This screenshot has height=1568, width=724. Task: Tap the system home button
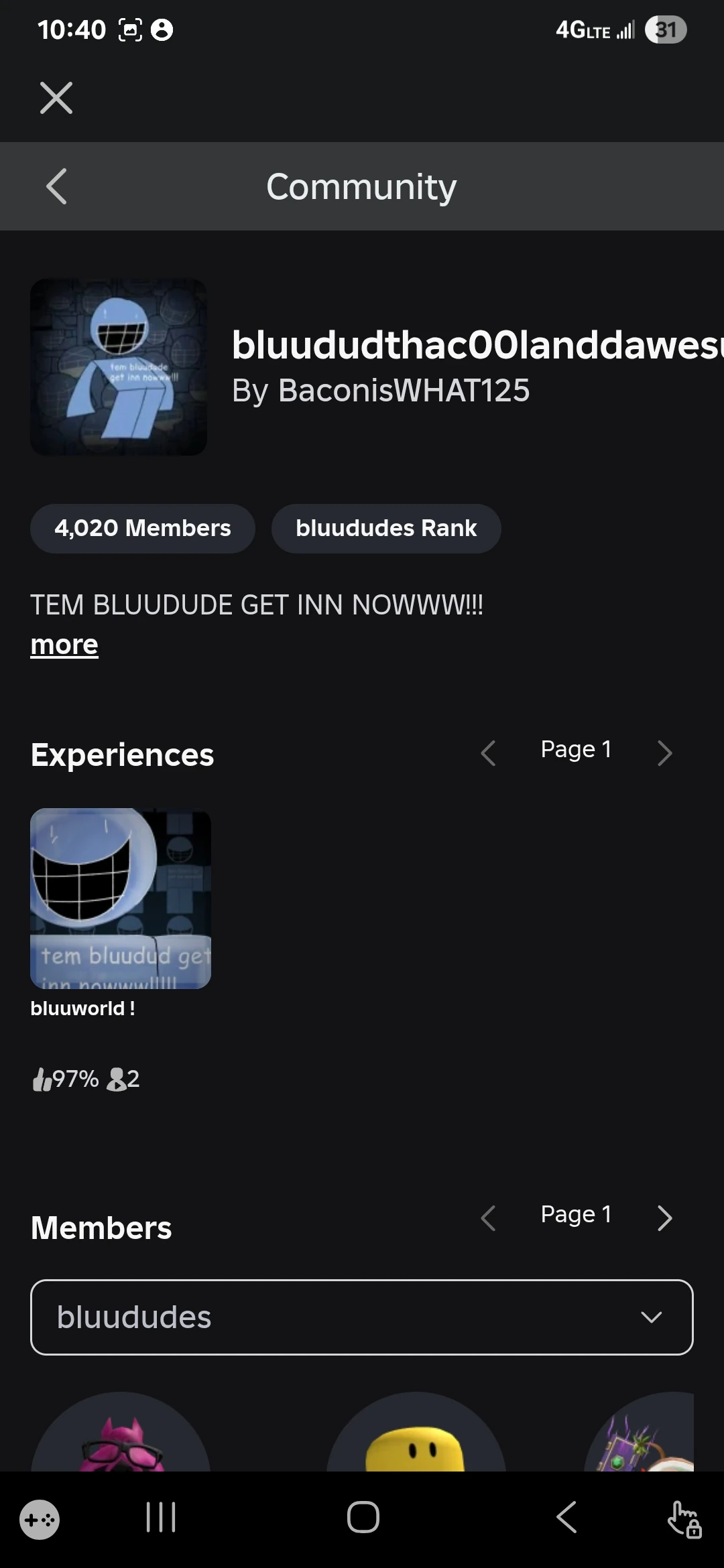(363, 1517)
